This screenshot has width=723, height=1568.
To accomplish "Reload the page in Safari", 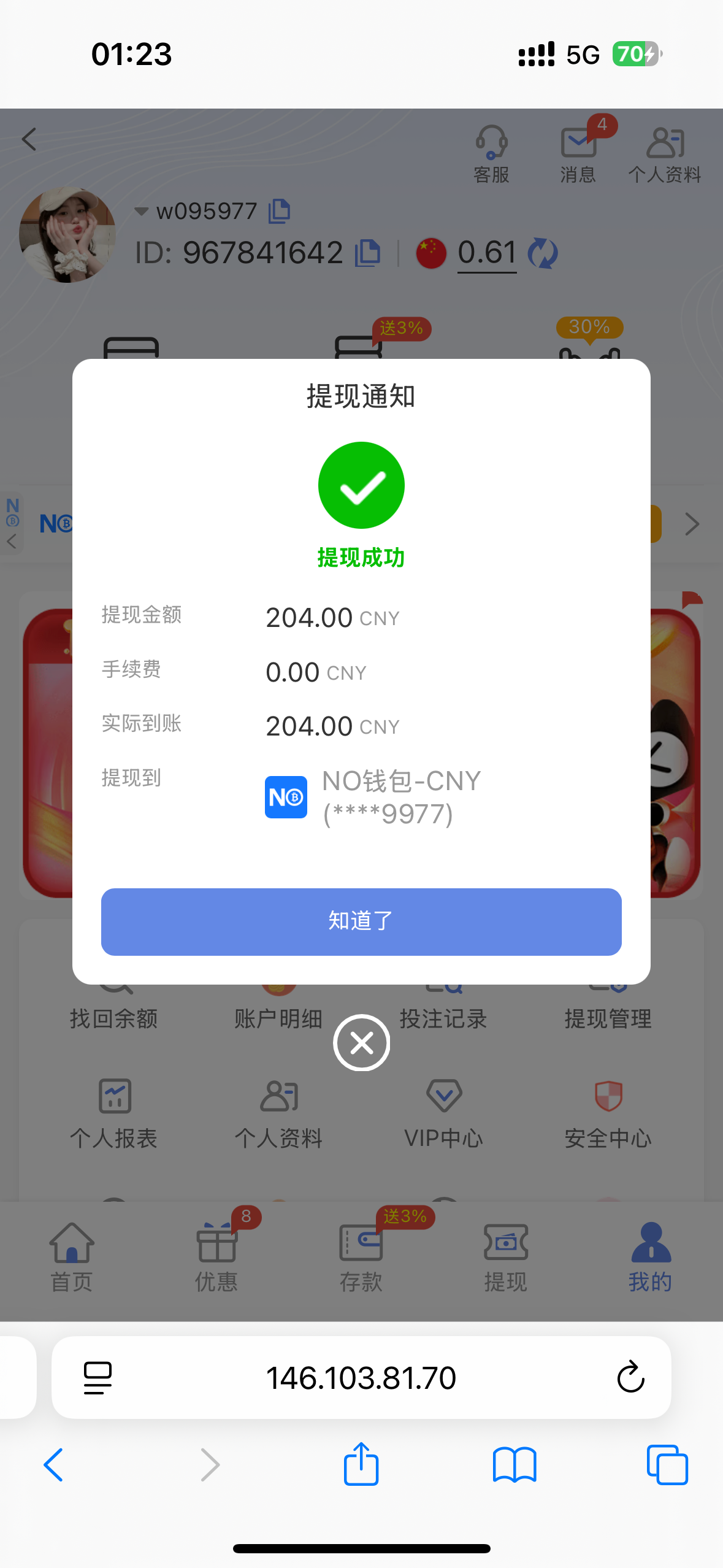I will 630,1378.
